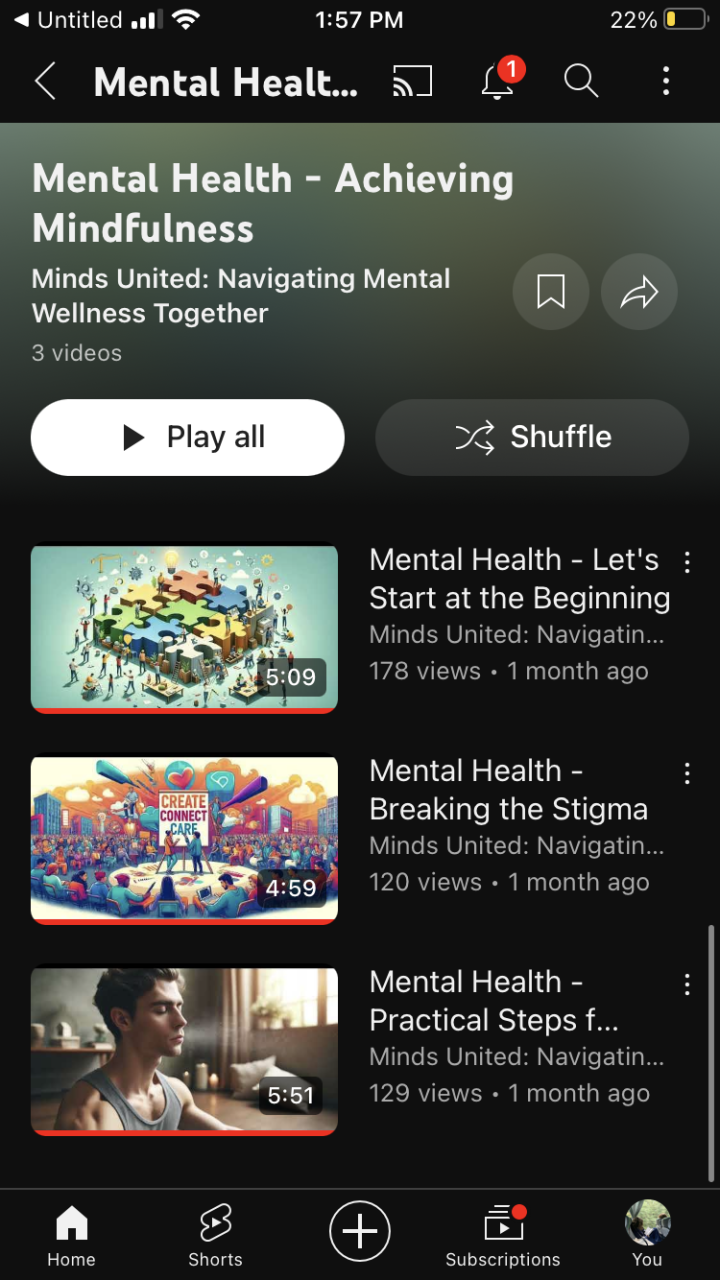Open the Subscriptions tab
720x1280 pixels.
pyautogui.click(x=503, y=1235)
